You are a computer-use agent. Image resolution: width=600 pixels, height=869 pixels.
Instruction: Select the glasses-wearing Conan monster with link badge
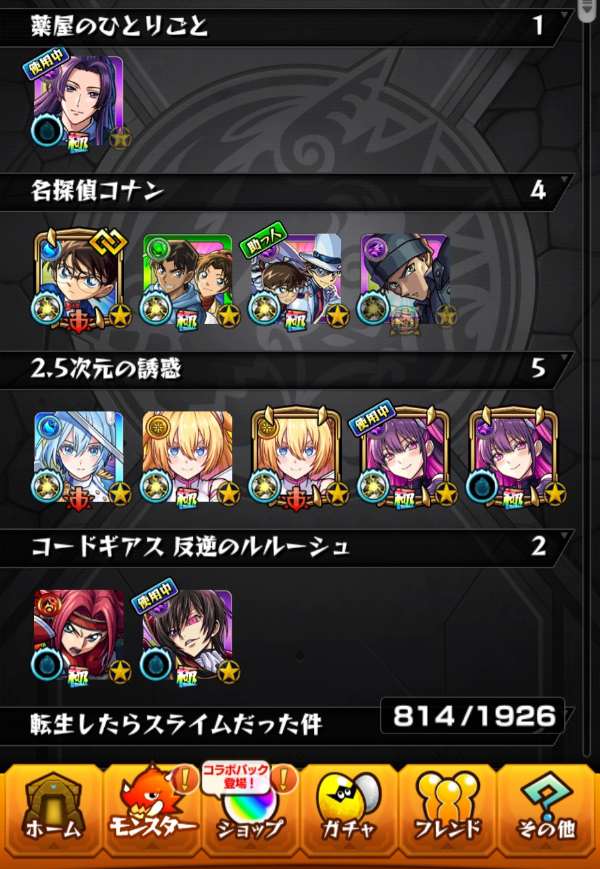point(78,280)
